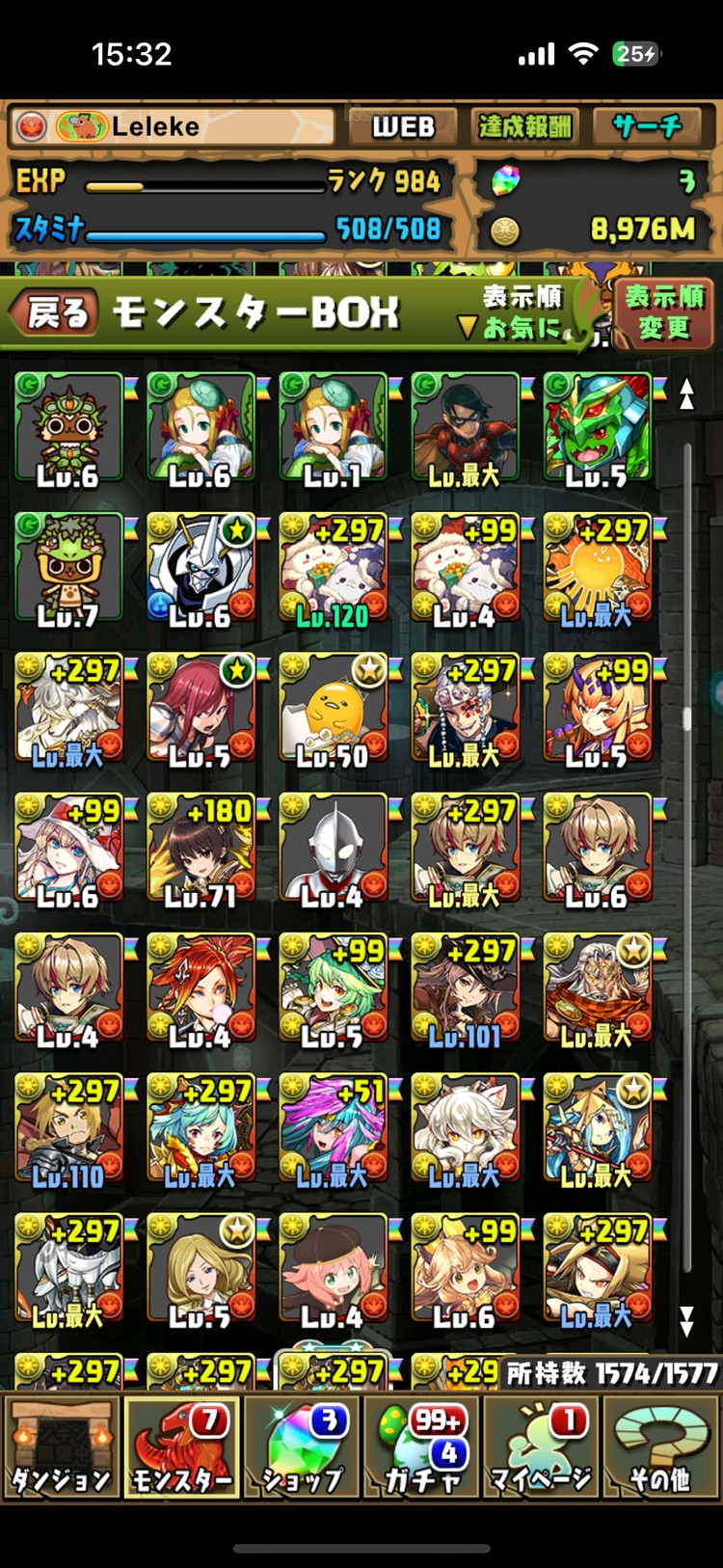Open the WEB button
The image size is (723, 1568).
click(403, 126)
